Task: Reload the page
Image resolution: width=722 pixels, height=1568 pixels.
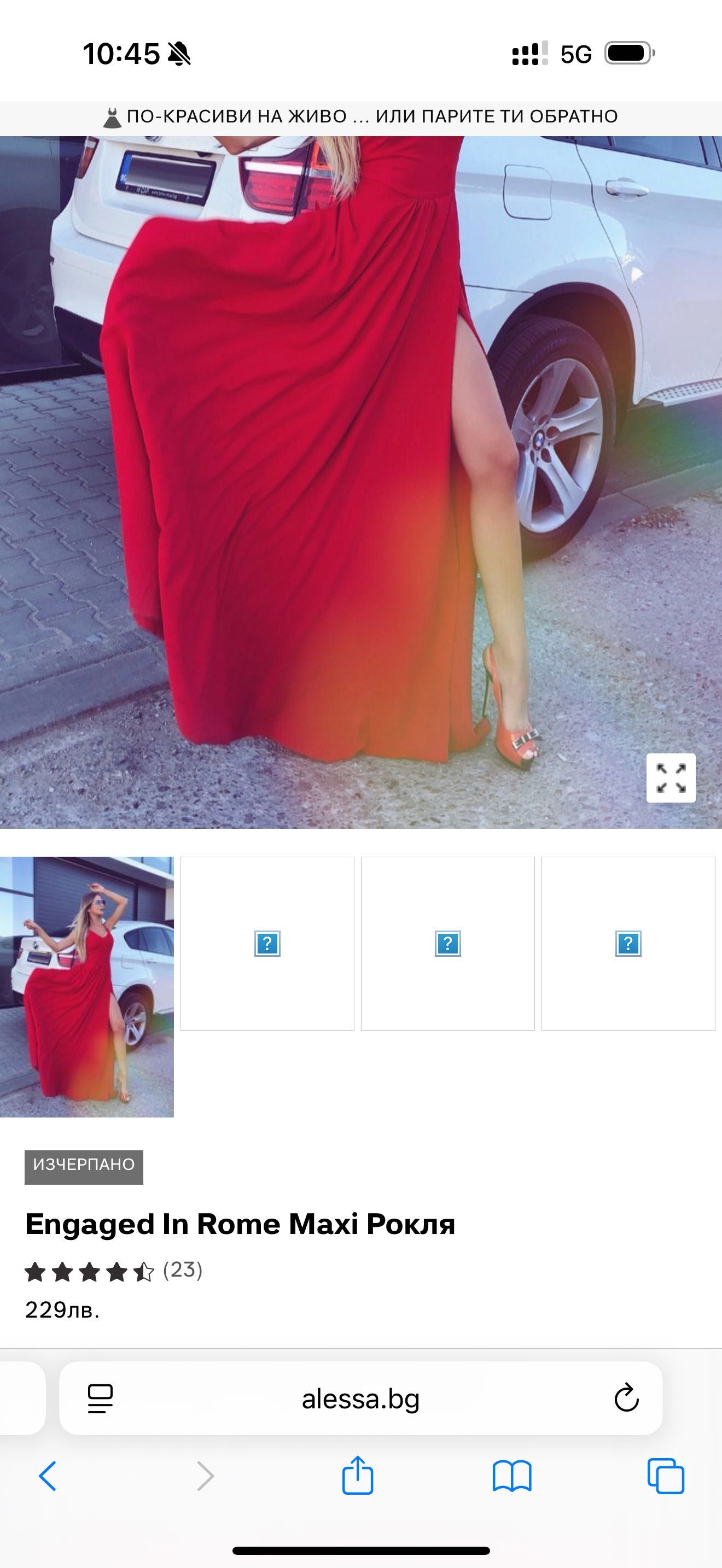Action: pos(626,1398)
